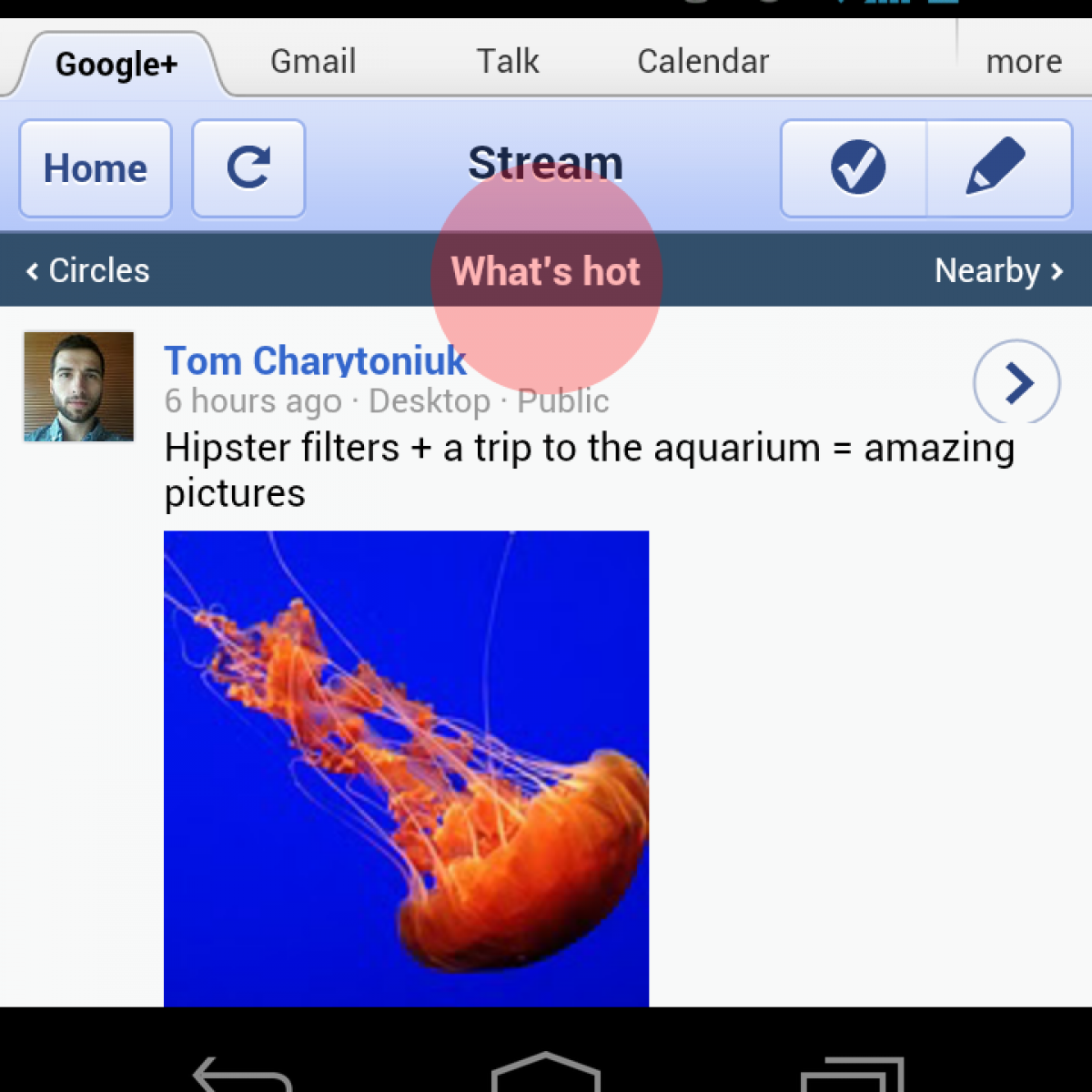Screen dimensions: 1092x1092
Task: View the jellyfish photo in the post
Action: (x=406, y=768)
